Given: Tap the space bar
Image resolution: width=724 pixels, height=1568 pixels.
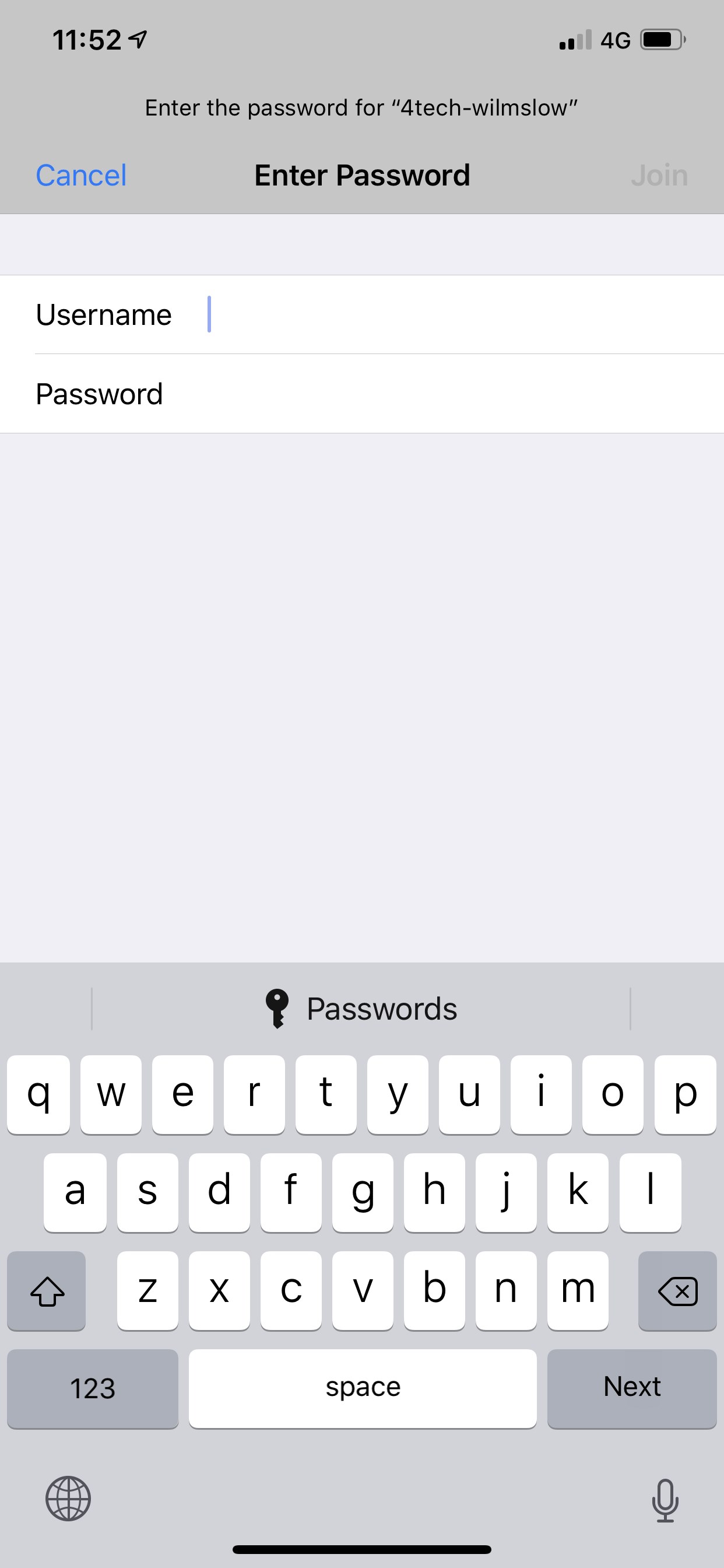Looking at the screenshot, I should [363, 1388].
